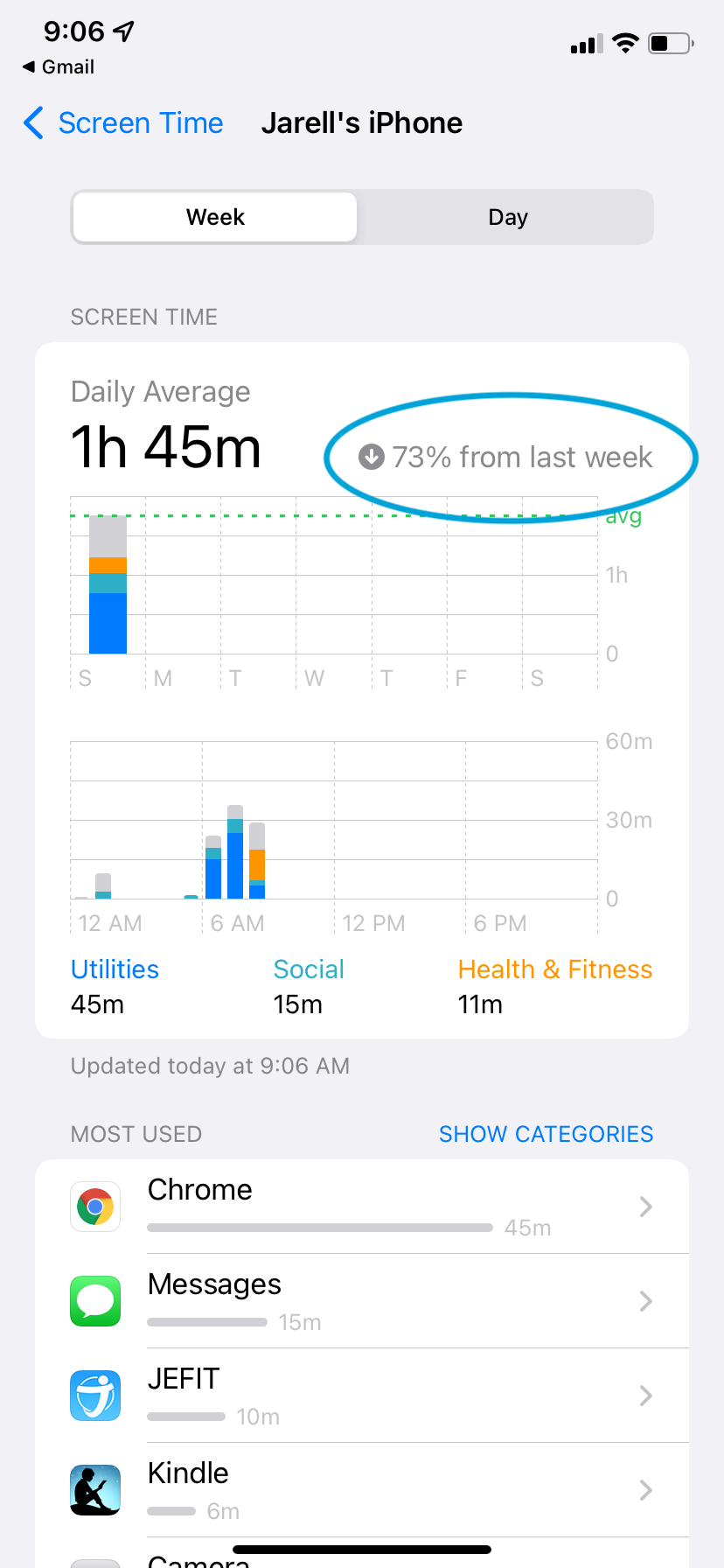The height and width of the screenshot is (1568, 724).
Task: Select Sunday's bar in the weekly chart
Action: pos(108,586)
